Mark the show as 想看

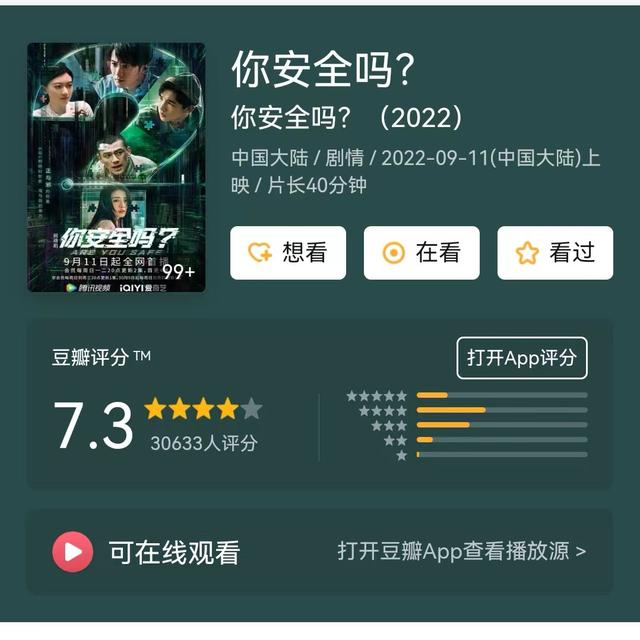[288, 253]
